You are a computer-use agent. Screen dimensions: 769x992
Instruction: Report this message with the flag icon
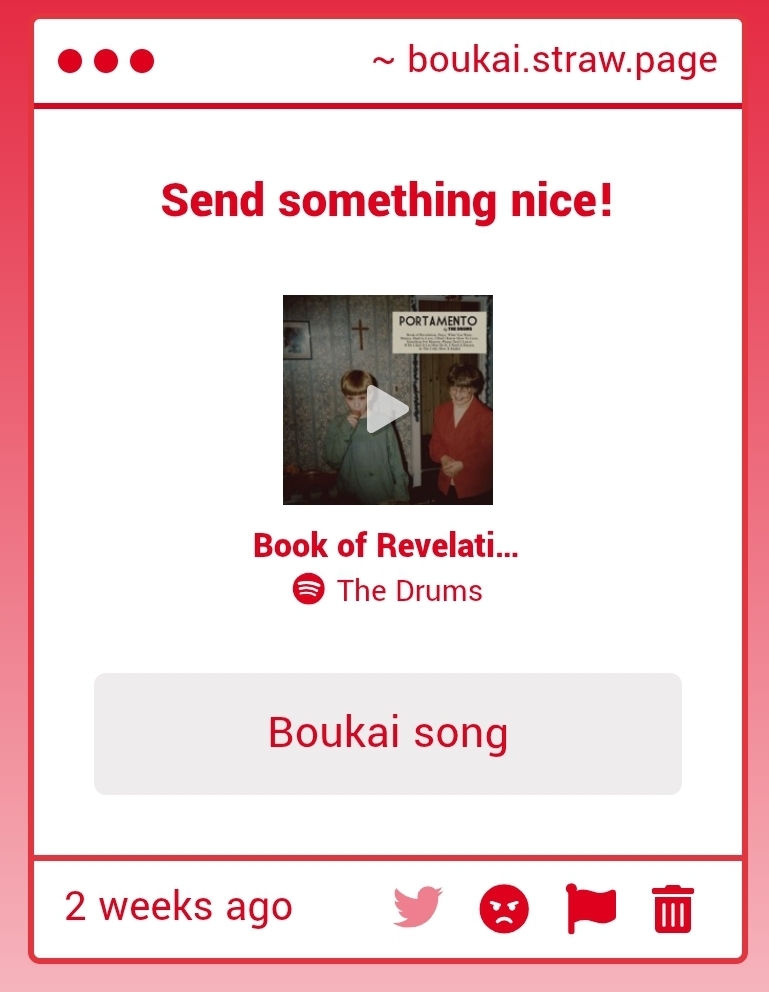[590, 908]
